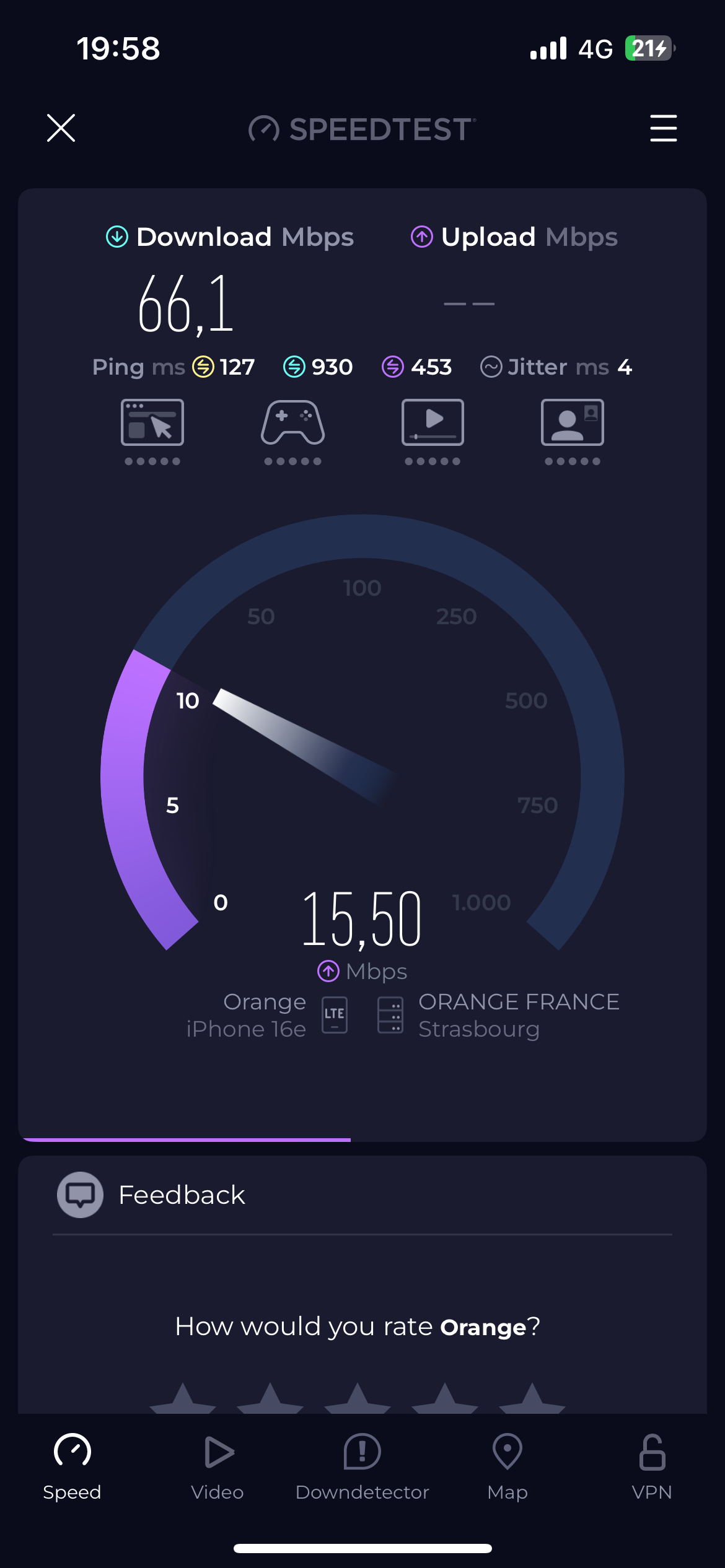Open the hamburger menu
Screen dimensions: 725x1568
pos(663,128)
